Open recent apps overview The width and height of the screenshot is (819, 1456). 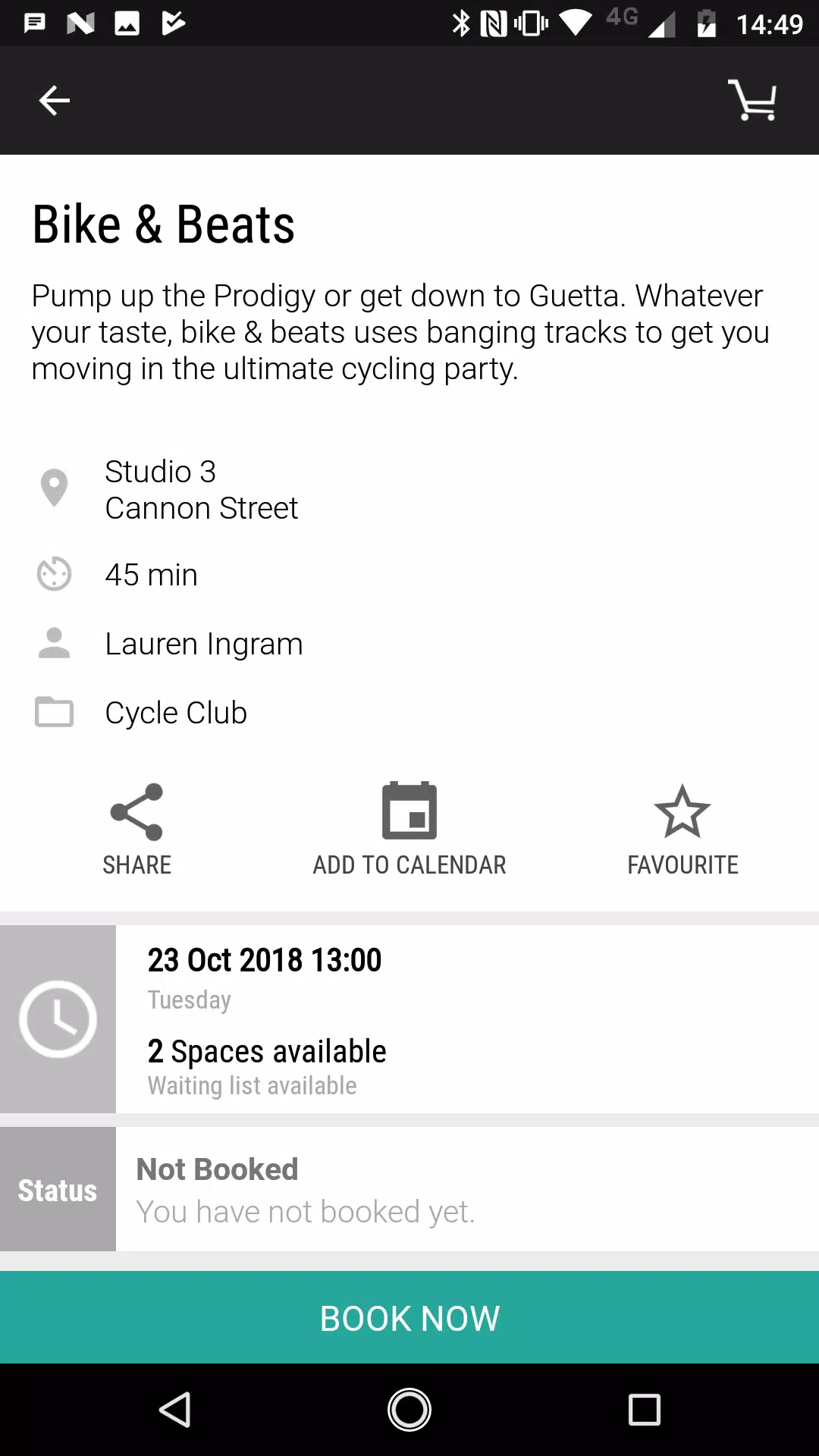click(645, 1410)
